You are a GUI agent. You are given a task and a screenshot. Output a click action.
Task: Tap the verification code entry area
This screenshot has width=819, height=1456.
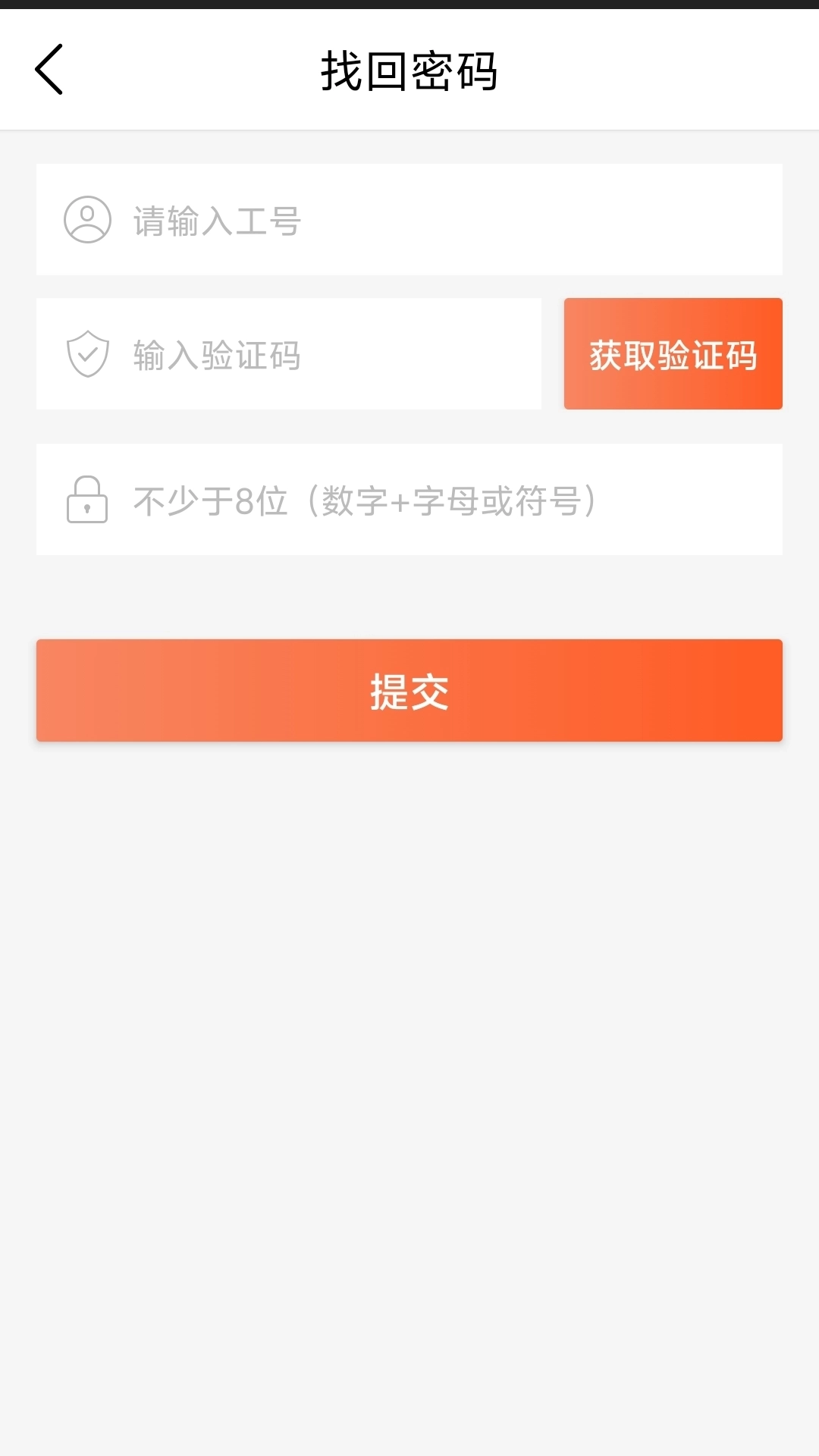tap(303, 353)
